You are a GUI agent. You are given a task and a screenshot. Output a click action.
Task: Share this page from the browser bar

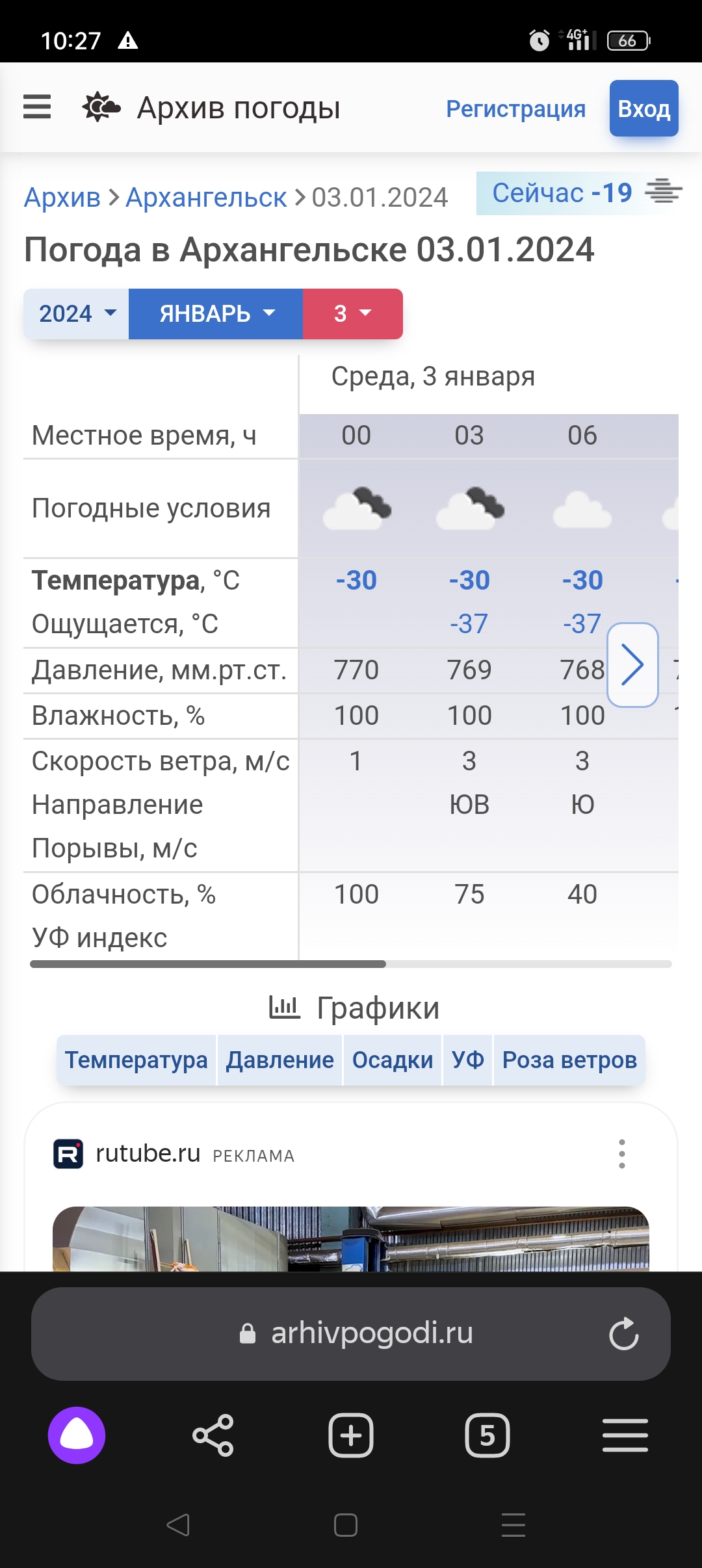point(213,1435)
